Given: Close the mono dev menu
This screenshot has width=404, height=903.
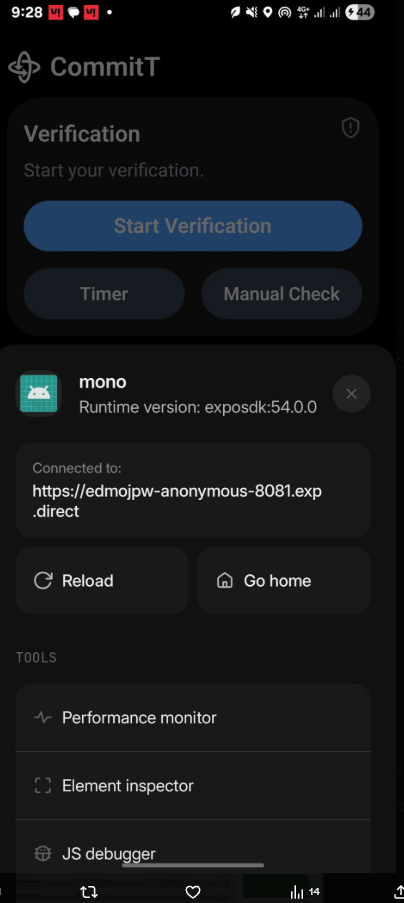Looking at the screenshot, I should [x=351, y=394].
